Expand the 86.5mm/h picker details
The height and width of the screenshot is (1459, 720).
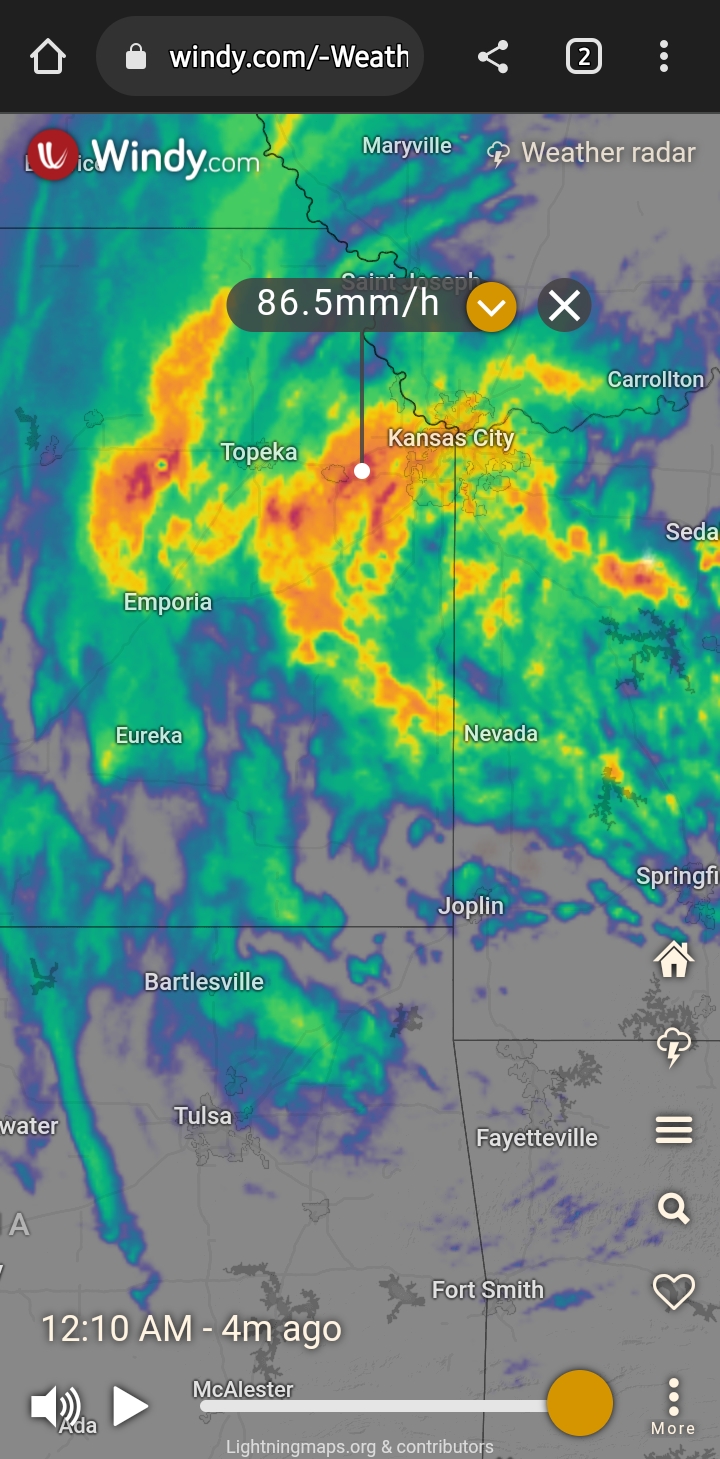[x=491, y=307]
